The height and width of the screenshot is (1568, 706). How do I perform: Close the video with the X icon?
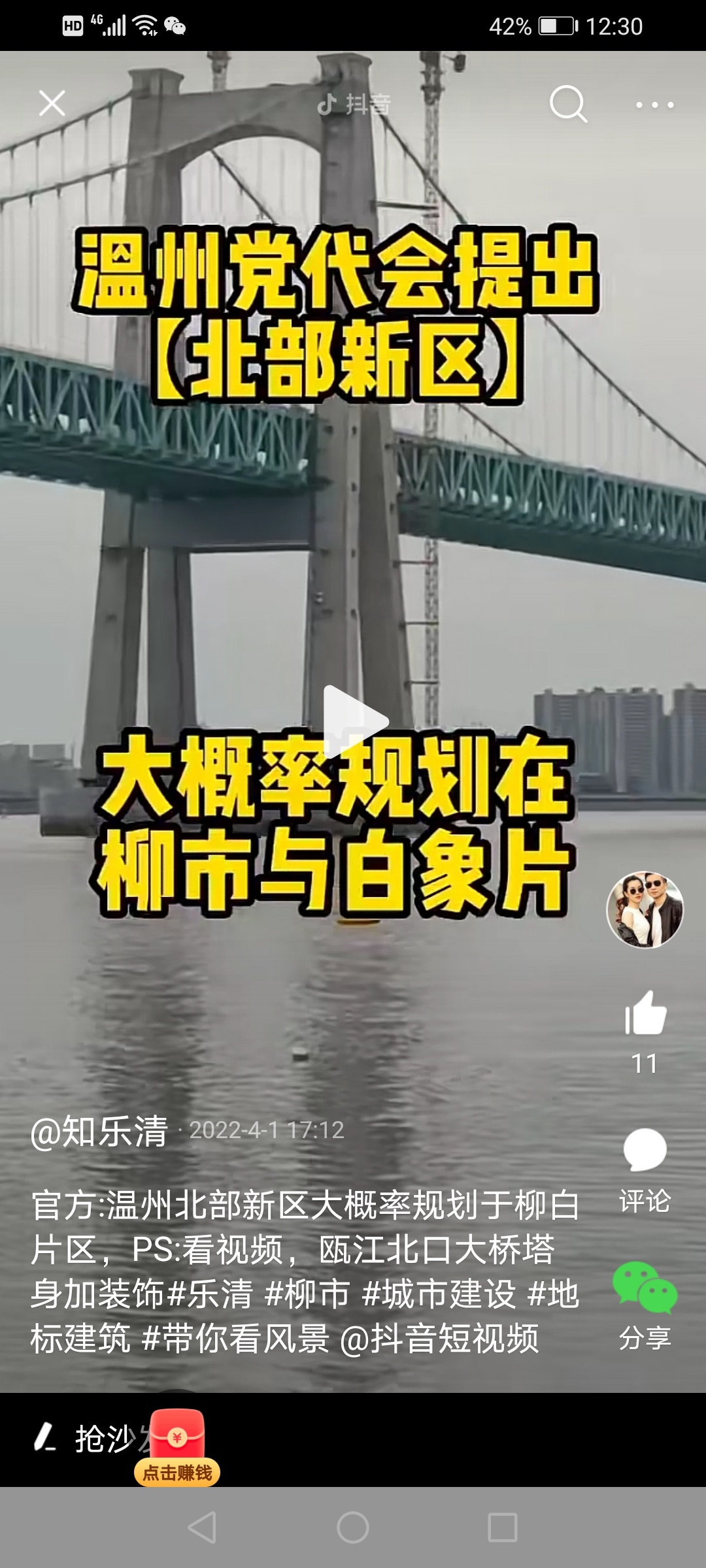[52, 103]
